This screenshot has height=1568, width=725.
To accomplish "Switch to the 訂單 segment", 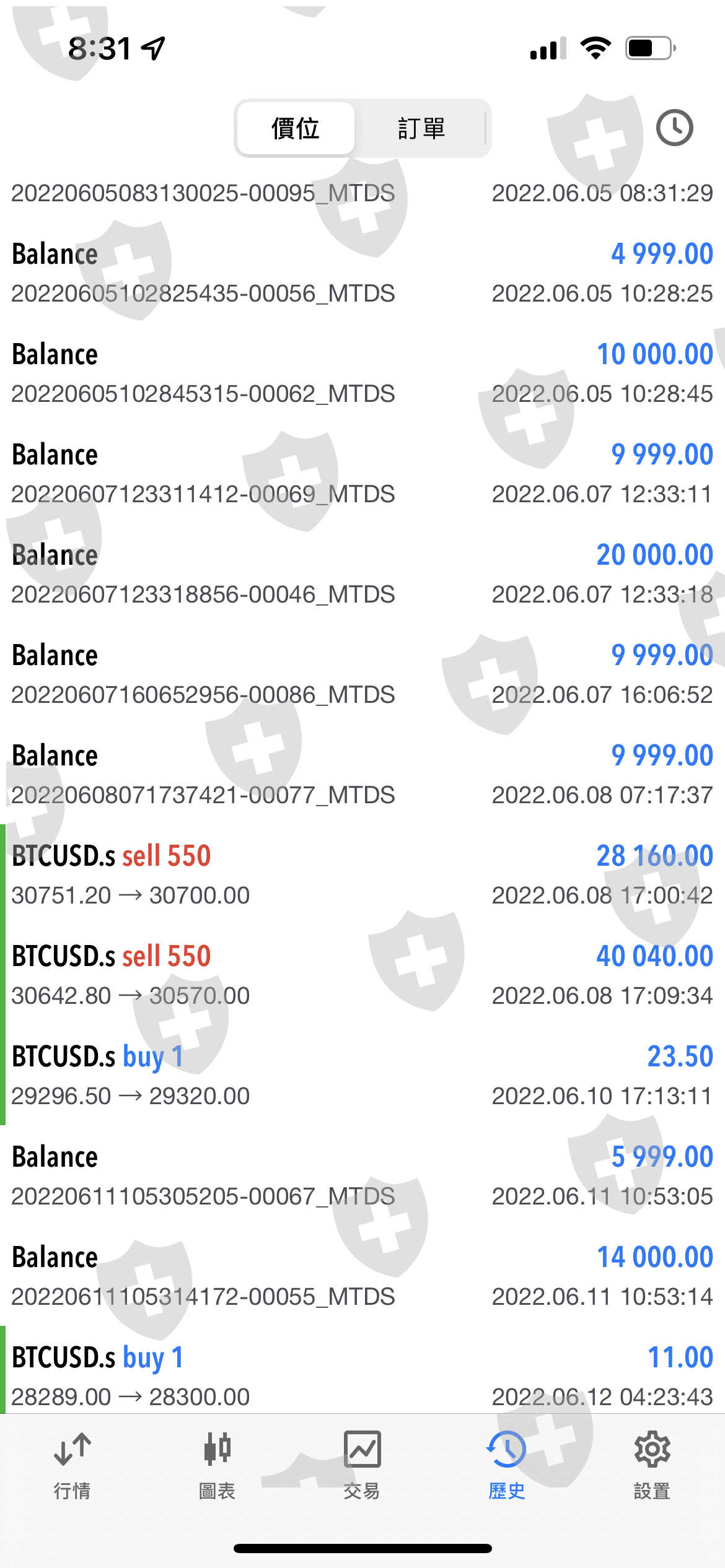I will point(421,128).
